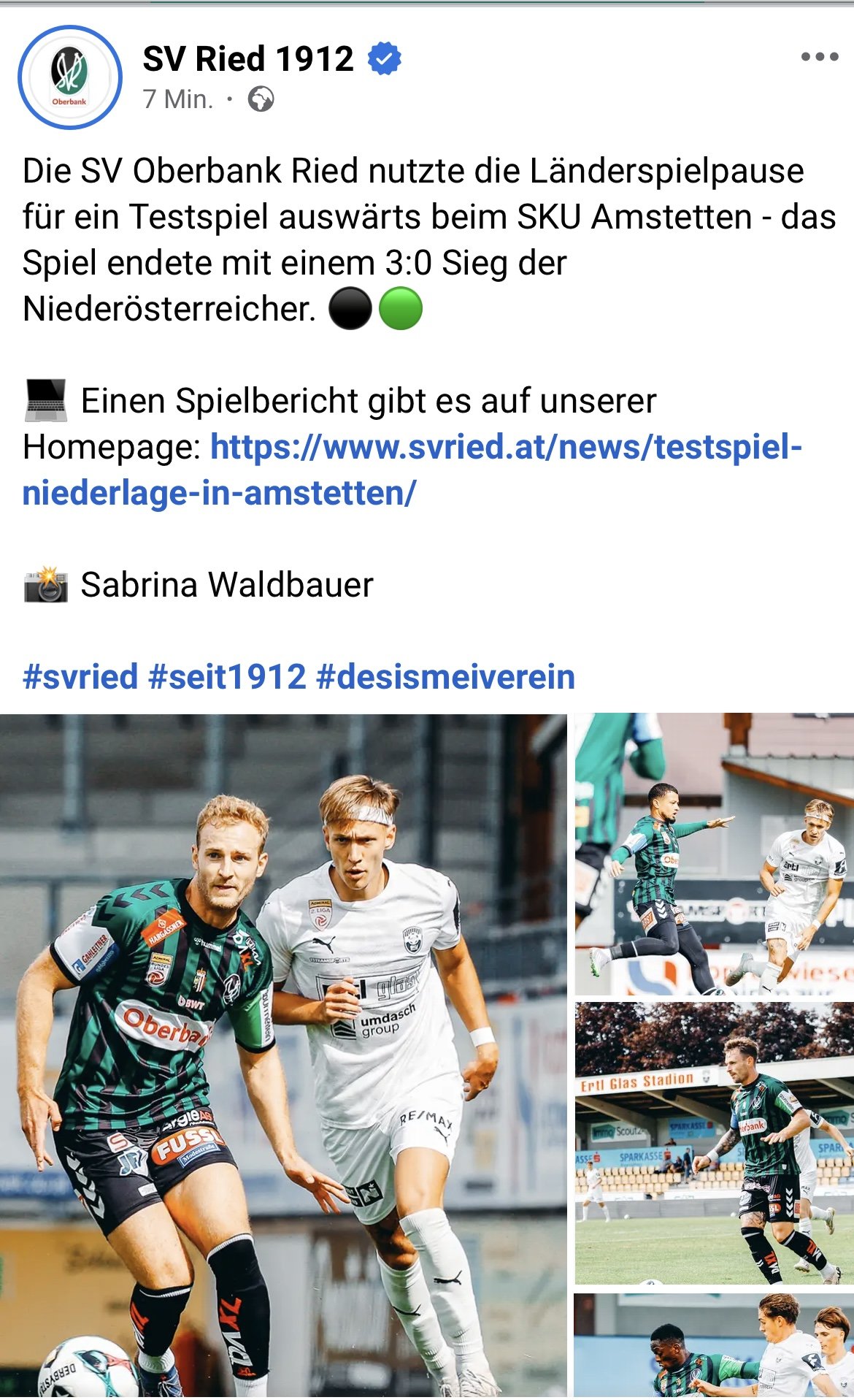Open SV Ried 1912 profile picture
The image size is (854, 1400).
point(70,77)
